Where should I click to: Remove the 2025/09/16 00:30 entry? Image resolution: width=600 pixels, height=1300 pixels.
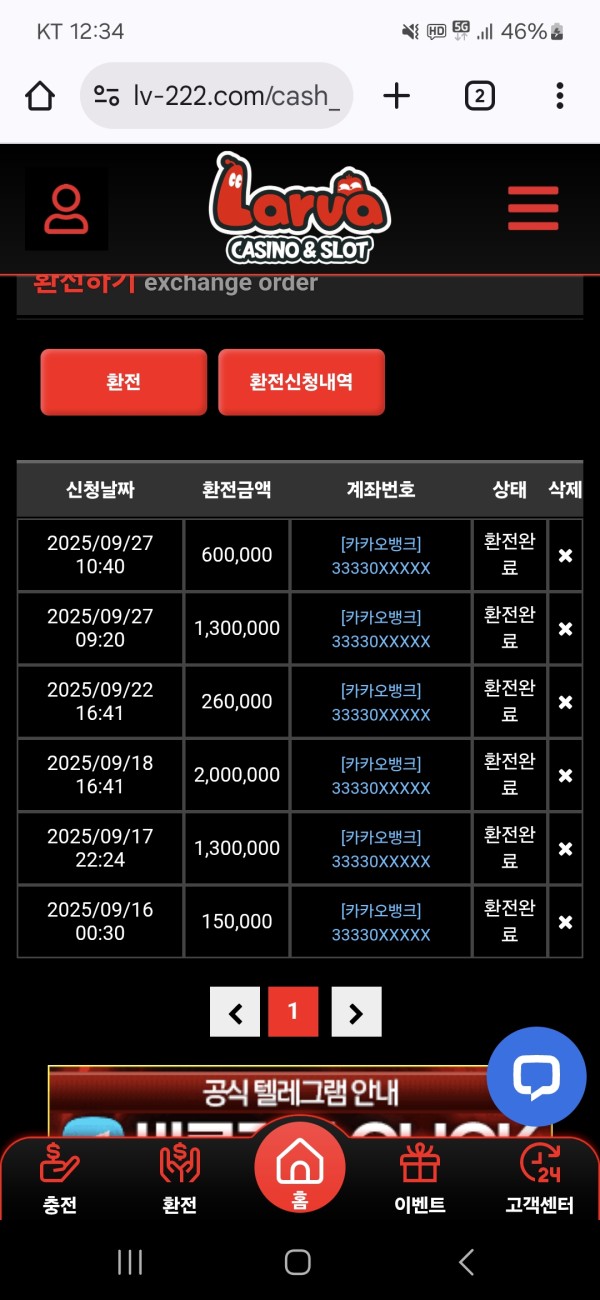tap(565, 922)
